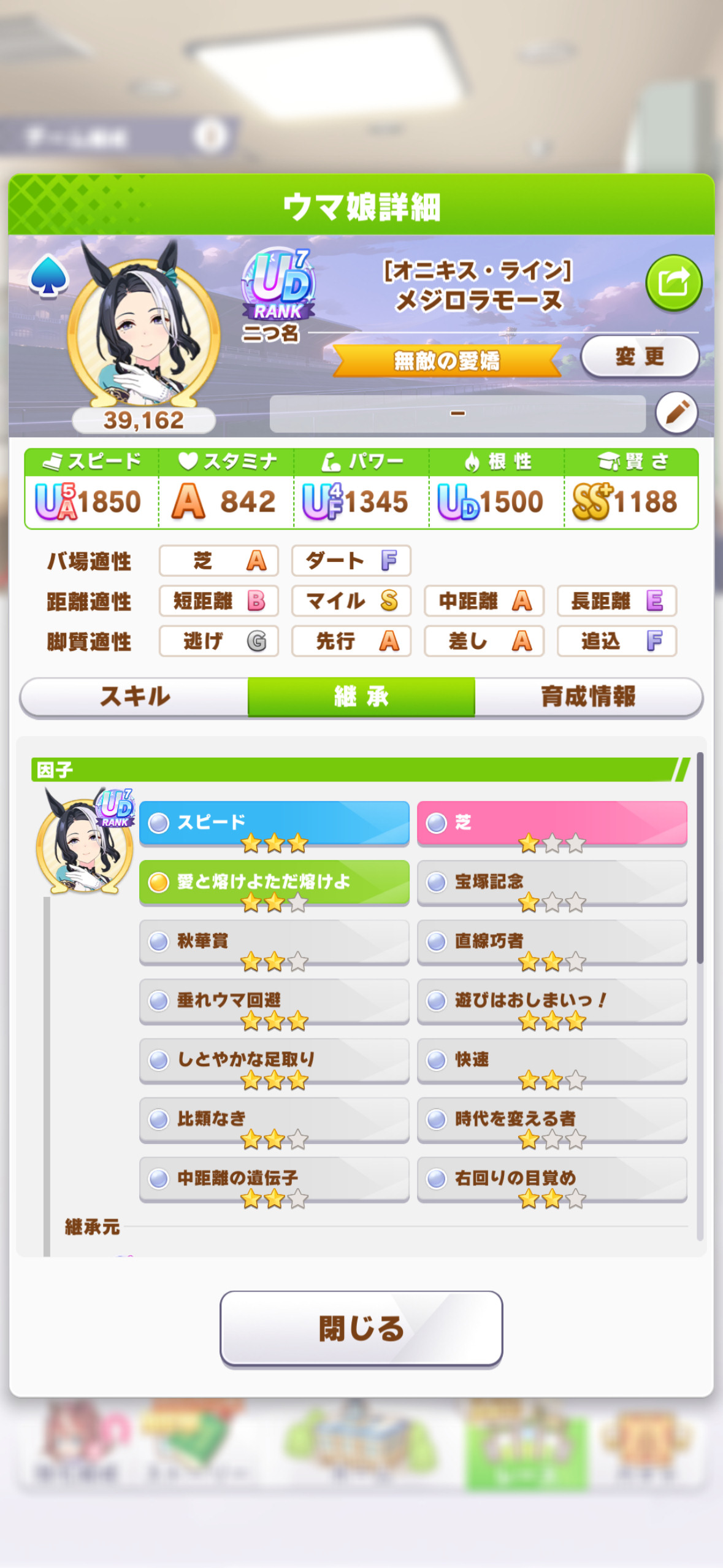723x1568 pixels.
Task: Tap the 変更 button to change the nickname
Action: tap(640, 356)
